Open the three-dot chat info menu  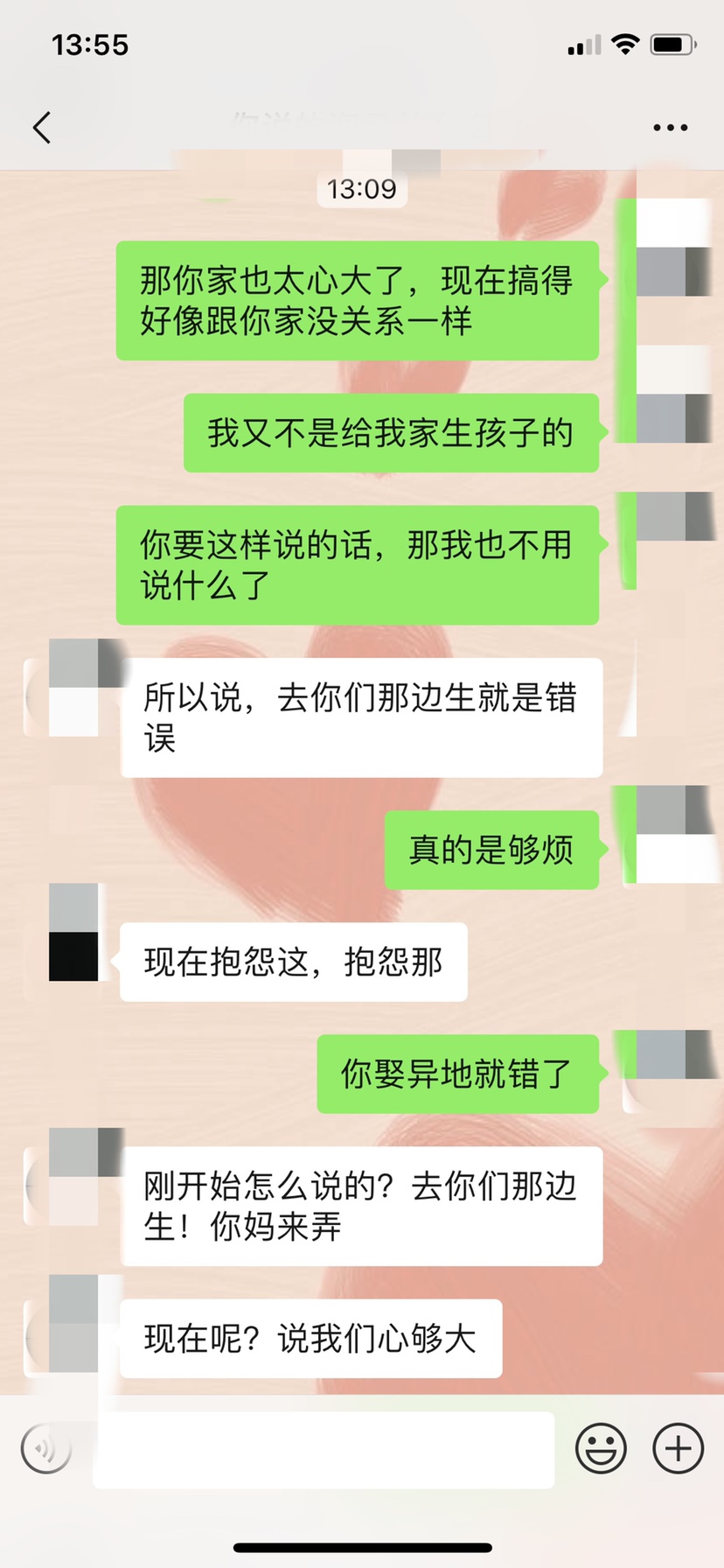(x=670, y=128)
